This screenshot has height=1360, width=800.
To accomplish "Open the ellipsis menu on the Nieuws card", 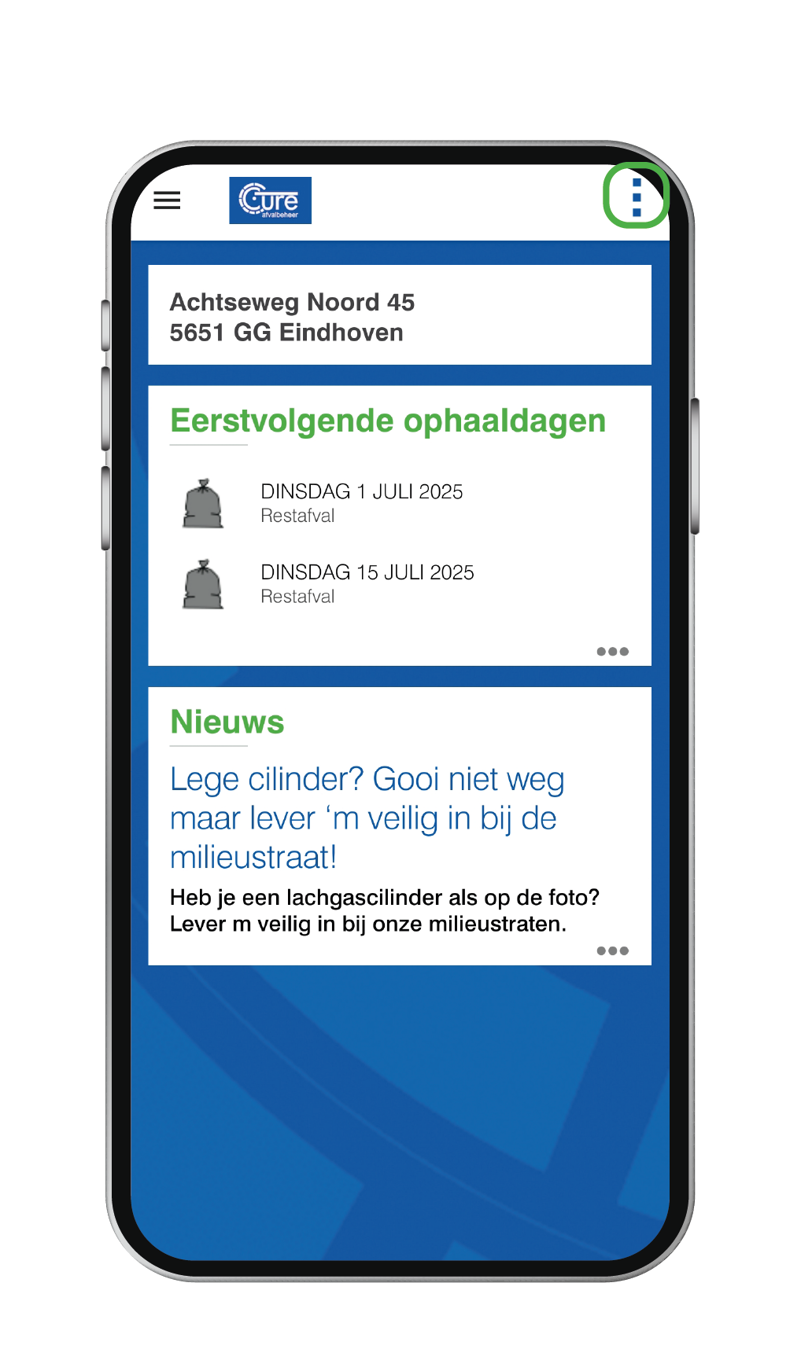I will [x=612, y=950].
